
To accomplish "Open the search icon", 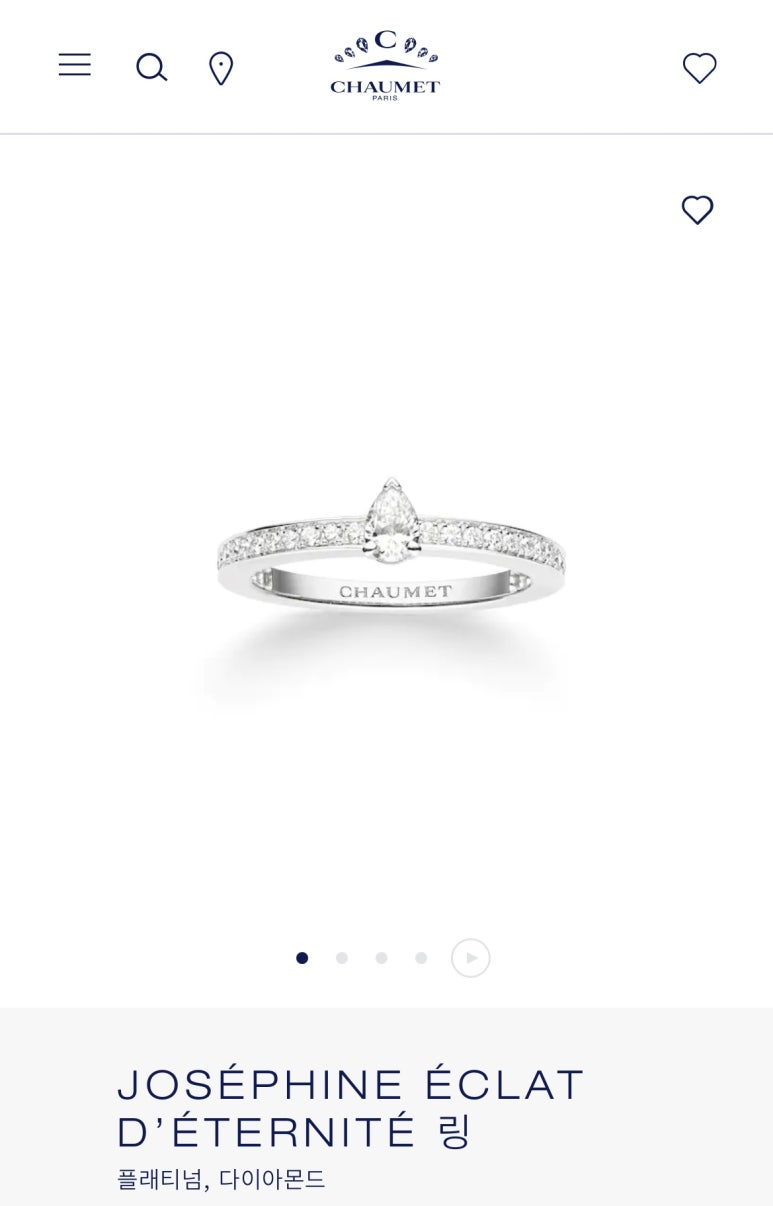I will (151, 68).
